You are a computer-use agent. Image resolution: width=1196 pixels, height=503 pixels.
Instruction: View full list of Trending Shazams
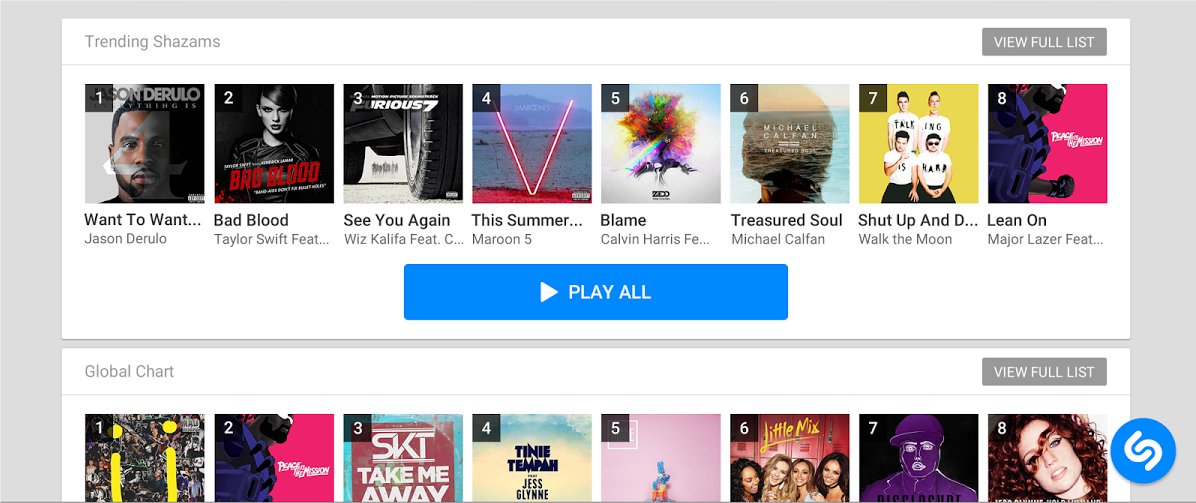[x=1044, y=42]
